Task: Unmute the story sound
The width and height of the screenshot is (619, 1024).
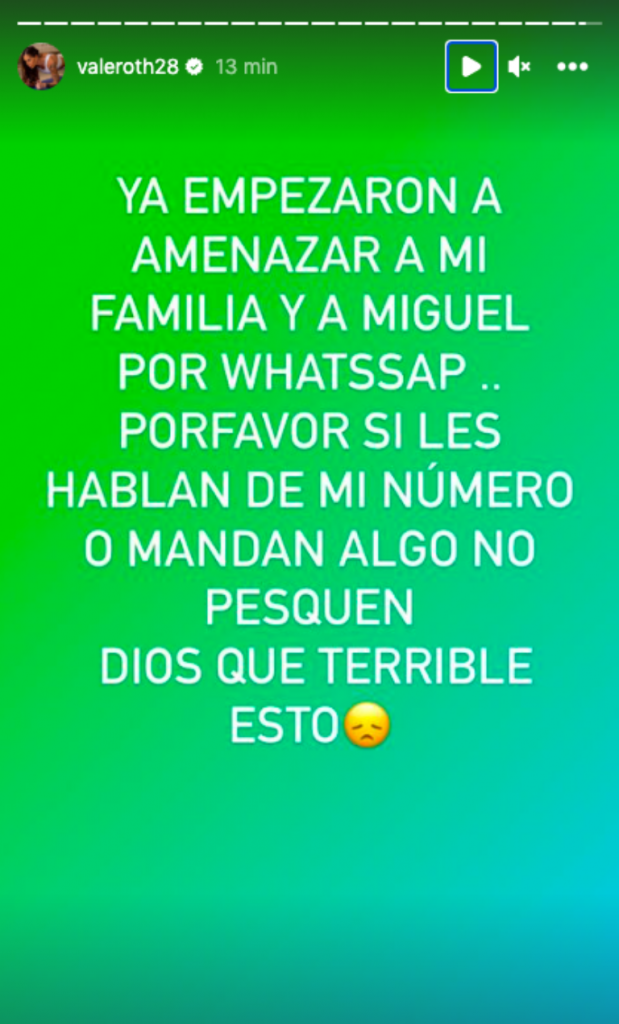Action: (519, 67)
